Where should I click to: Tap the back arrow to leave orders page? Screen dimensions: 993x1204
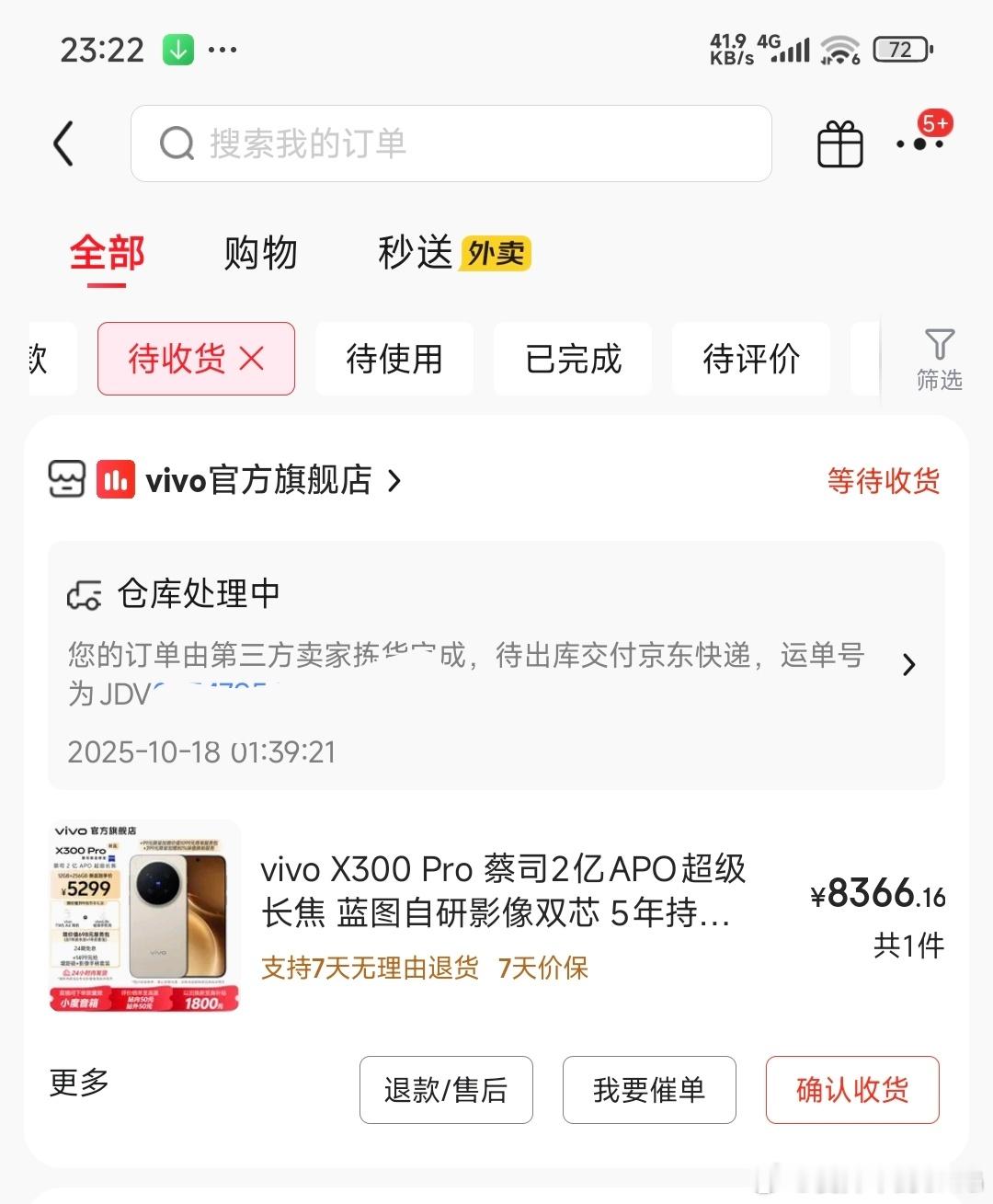[63, 144]
